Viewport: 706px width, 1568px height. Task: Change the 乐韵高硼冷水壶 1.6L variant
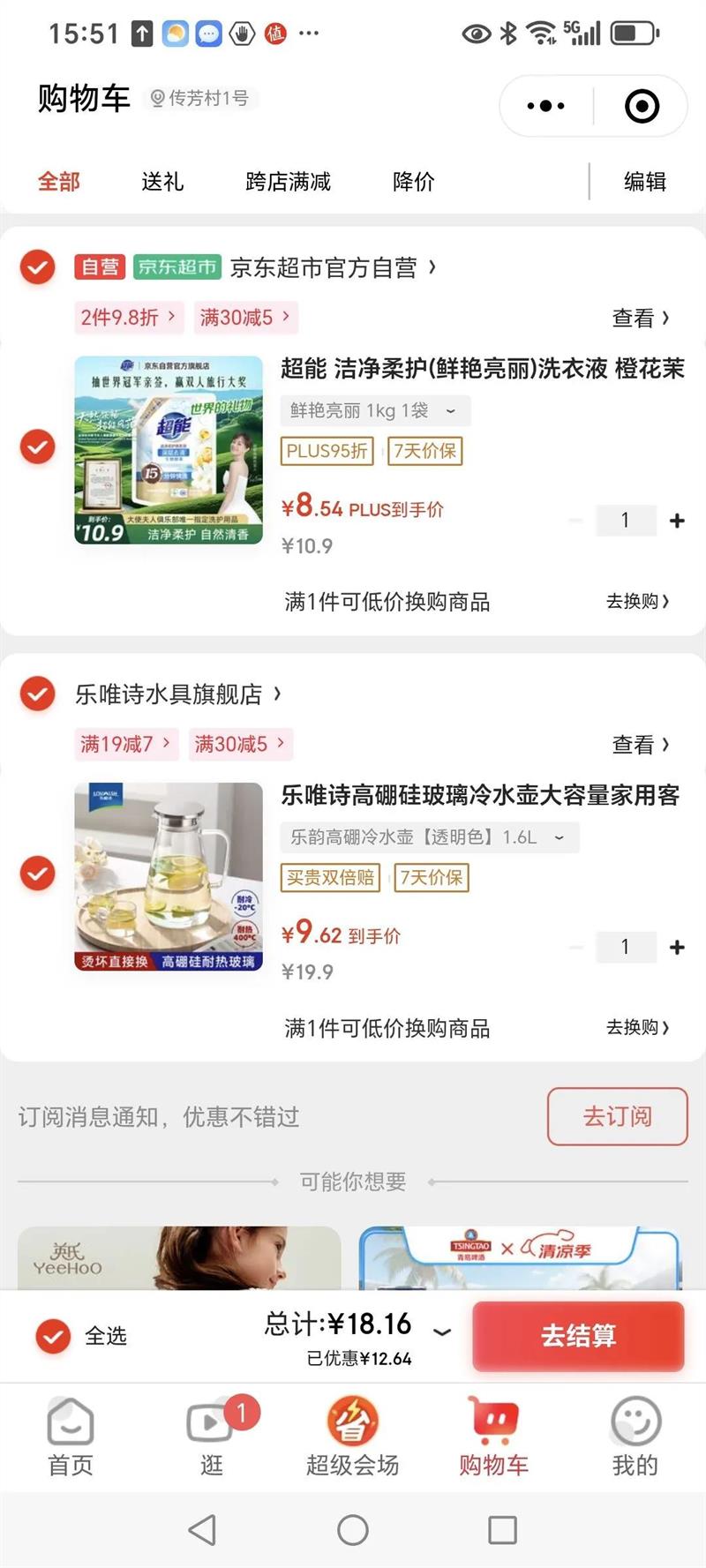pyautogui.click(x=429, y=837)
